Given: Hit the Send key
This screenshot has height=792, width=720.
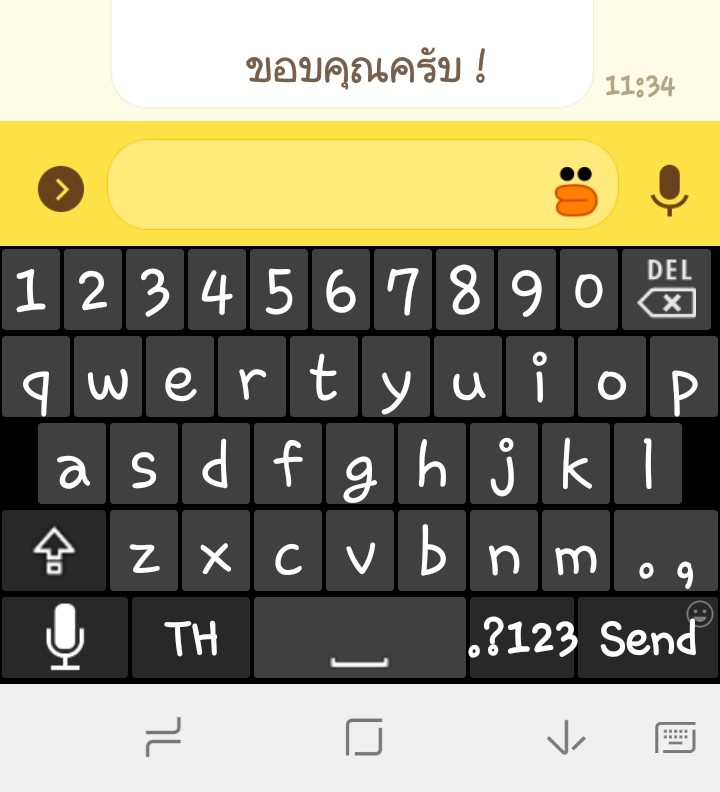Looking at the screenshot, I should pyautogui.click(x=647, y=638).
